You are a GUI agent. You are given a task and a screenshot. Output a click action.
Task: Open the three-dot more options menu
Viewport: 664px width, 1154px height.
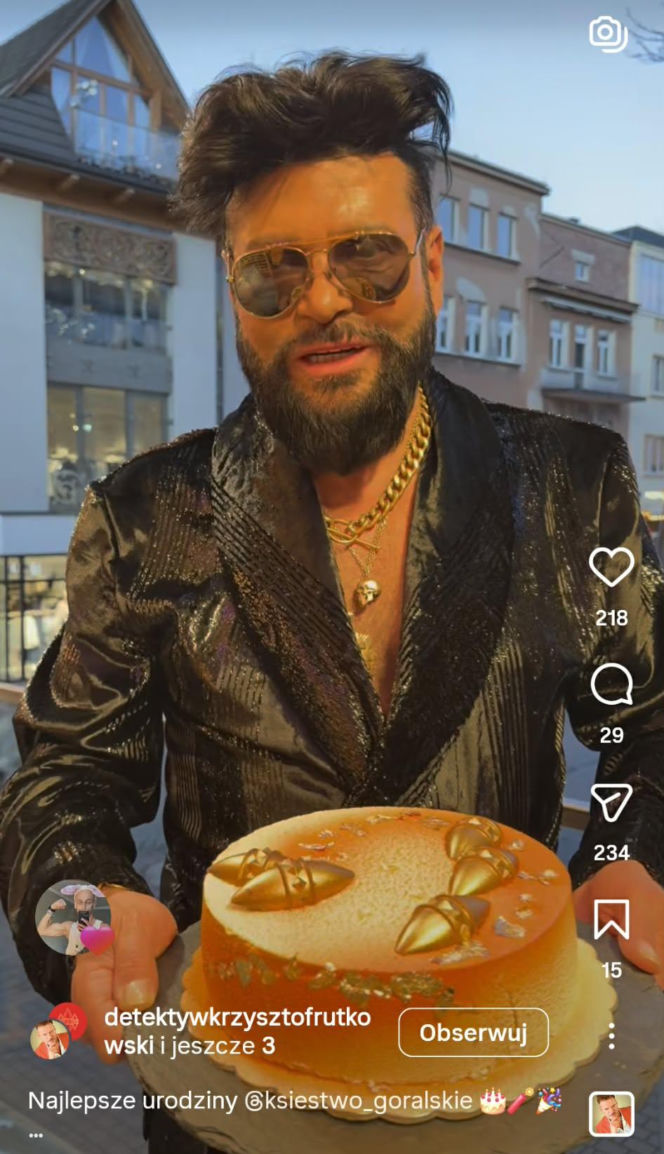tap(611, 1036)
